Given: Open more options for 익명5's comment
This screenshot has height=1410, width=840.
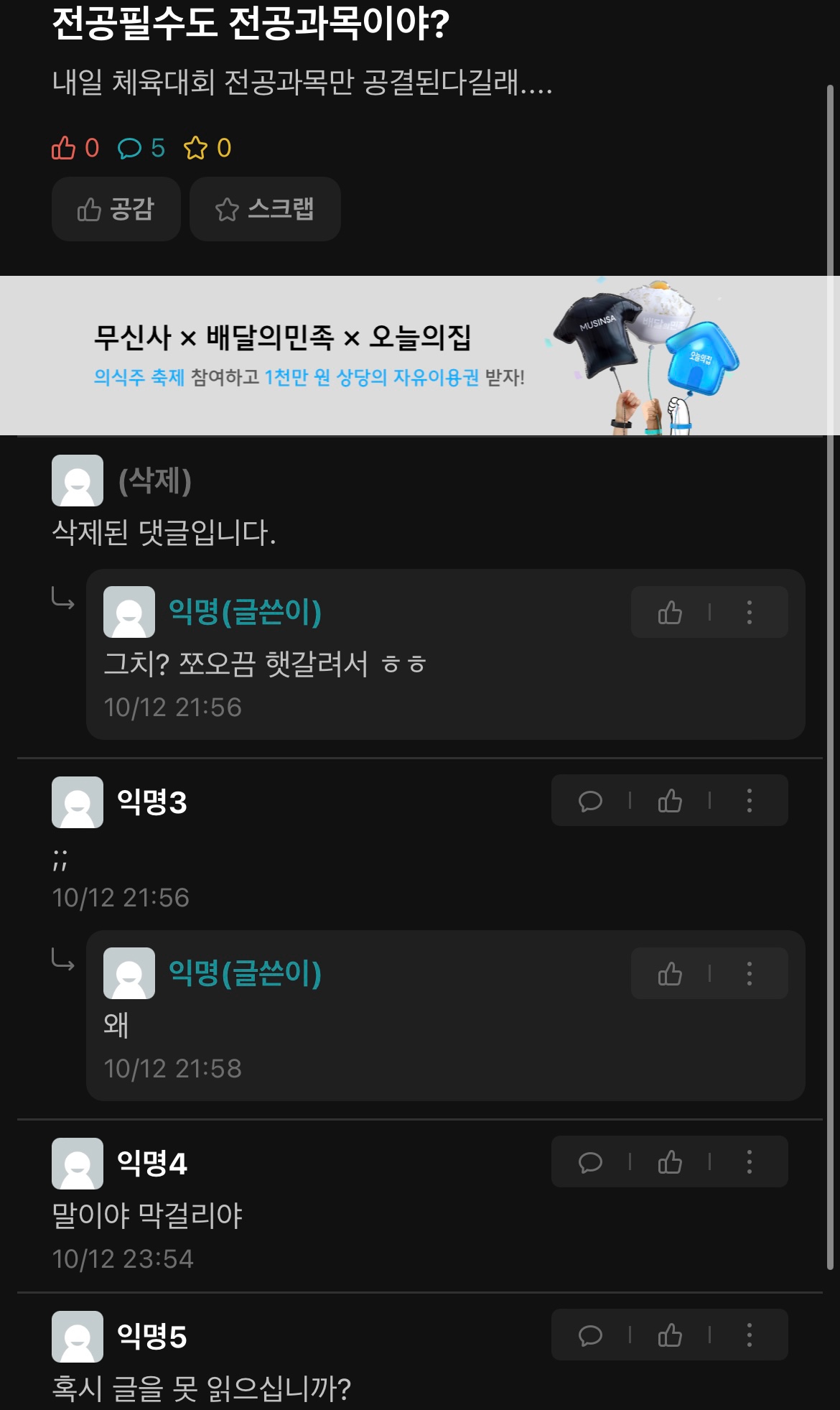Looking at the screenshot, I should click(x=749, y=1335).
